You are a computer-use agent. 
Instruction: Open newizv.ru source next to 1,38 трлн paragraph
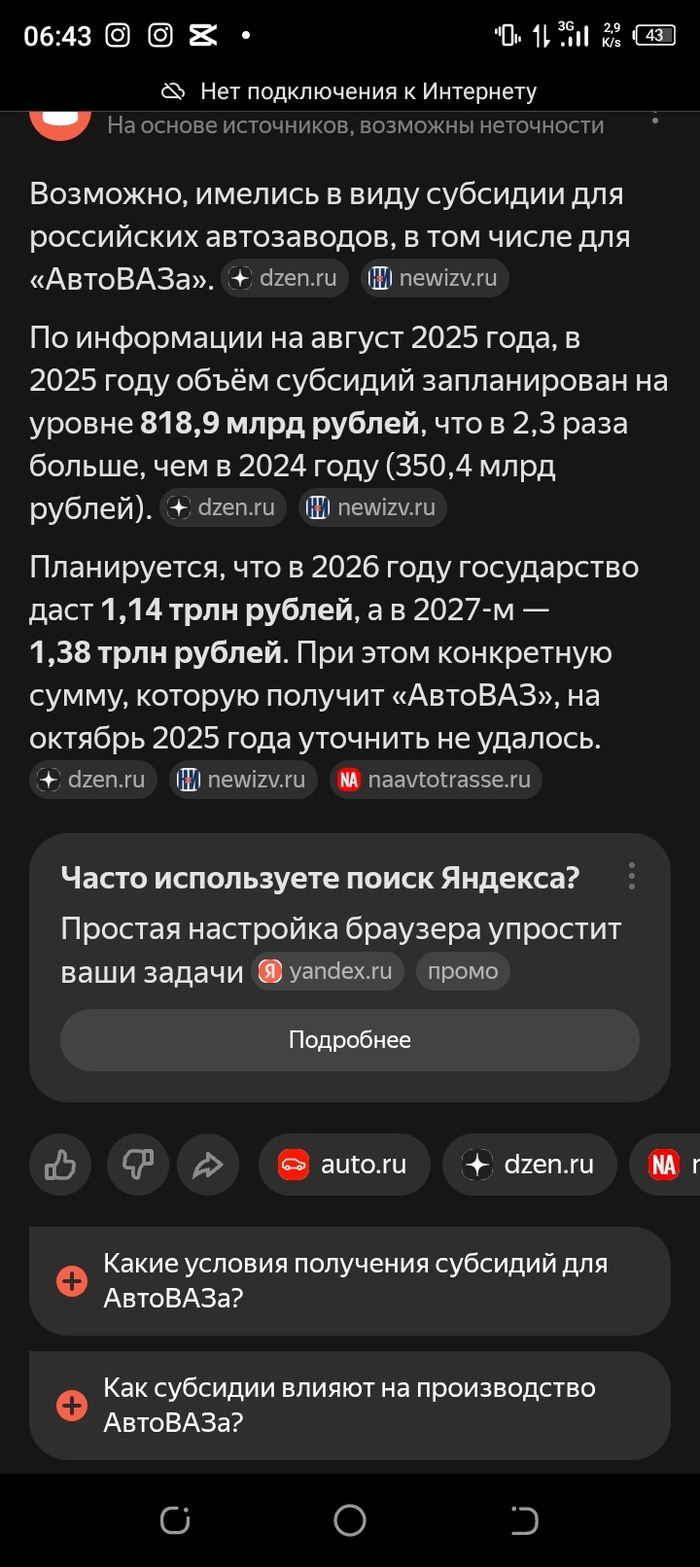pyautogui.click(x=243, y=780)
